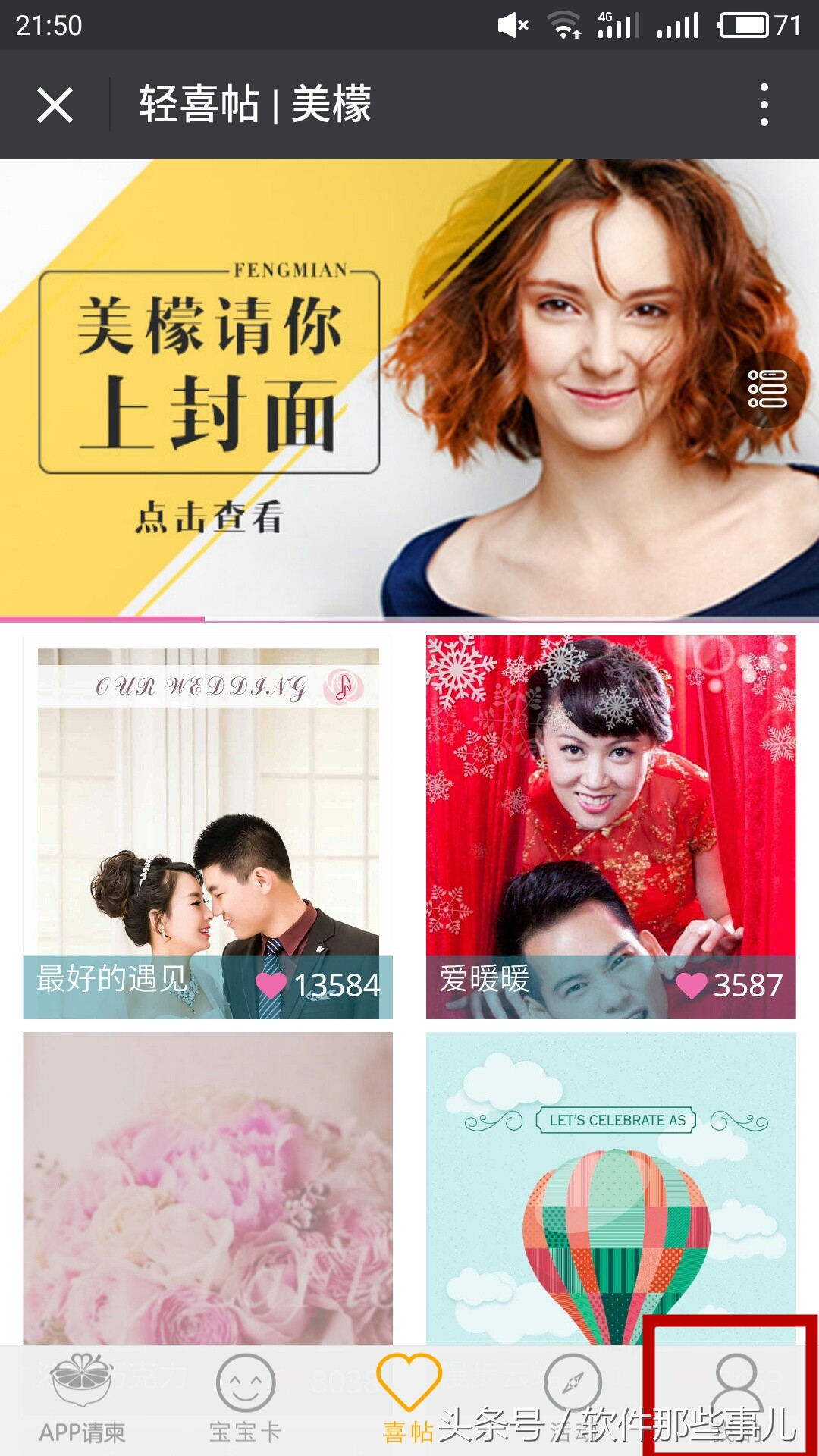Viewport: 819px width, 1456px height.
Task: Tap the yellow 喜帖 heart icon
Action: (409, 1380)
